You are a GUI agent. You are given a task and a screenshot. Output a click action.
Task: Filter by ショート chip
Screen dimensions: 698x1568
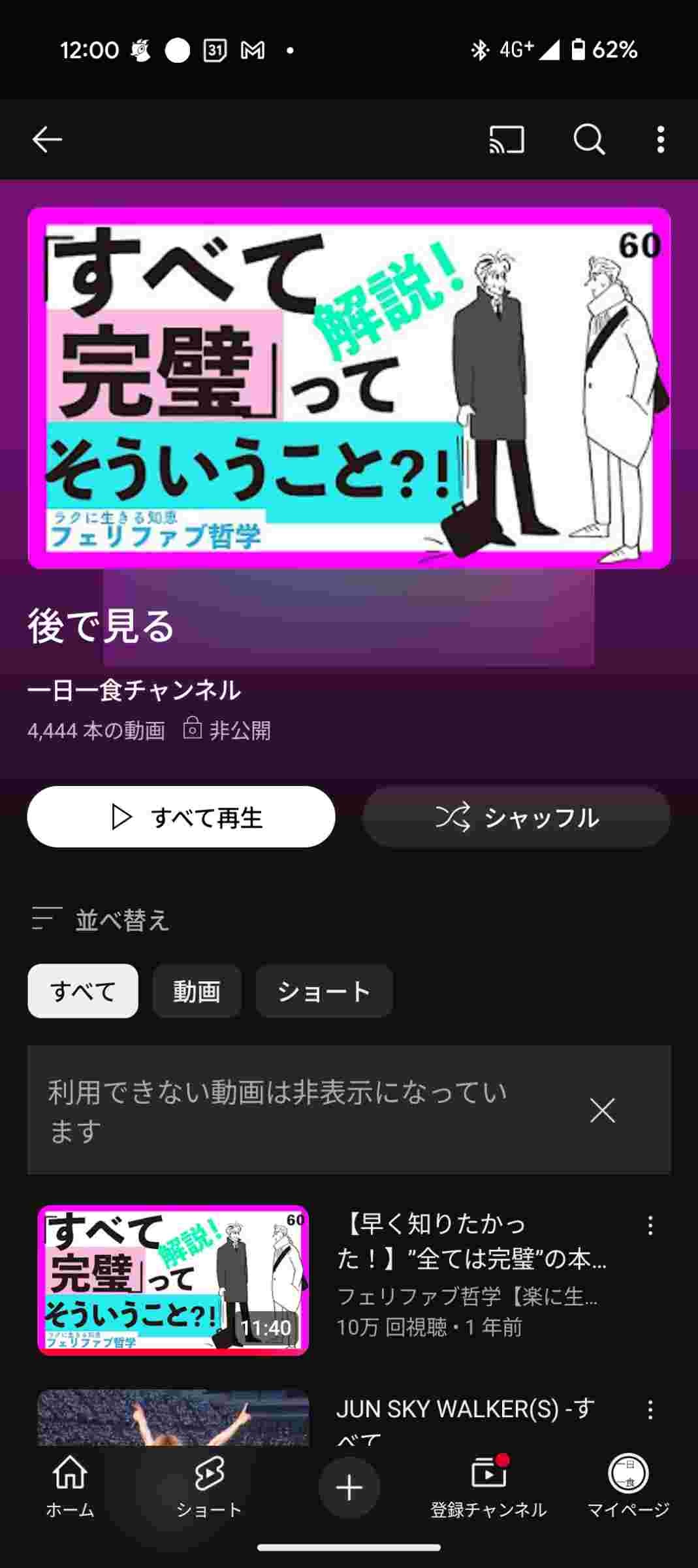point(324,991)
